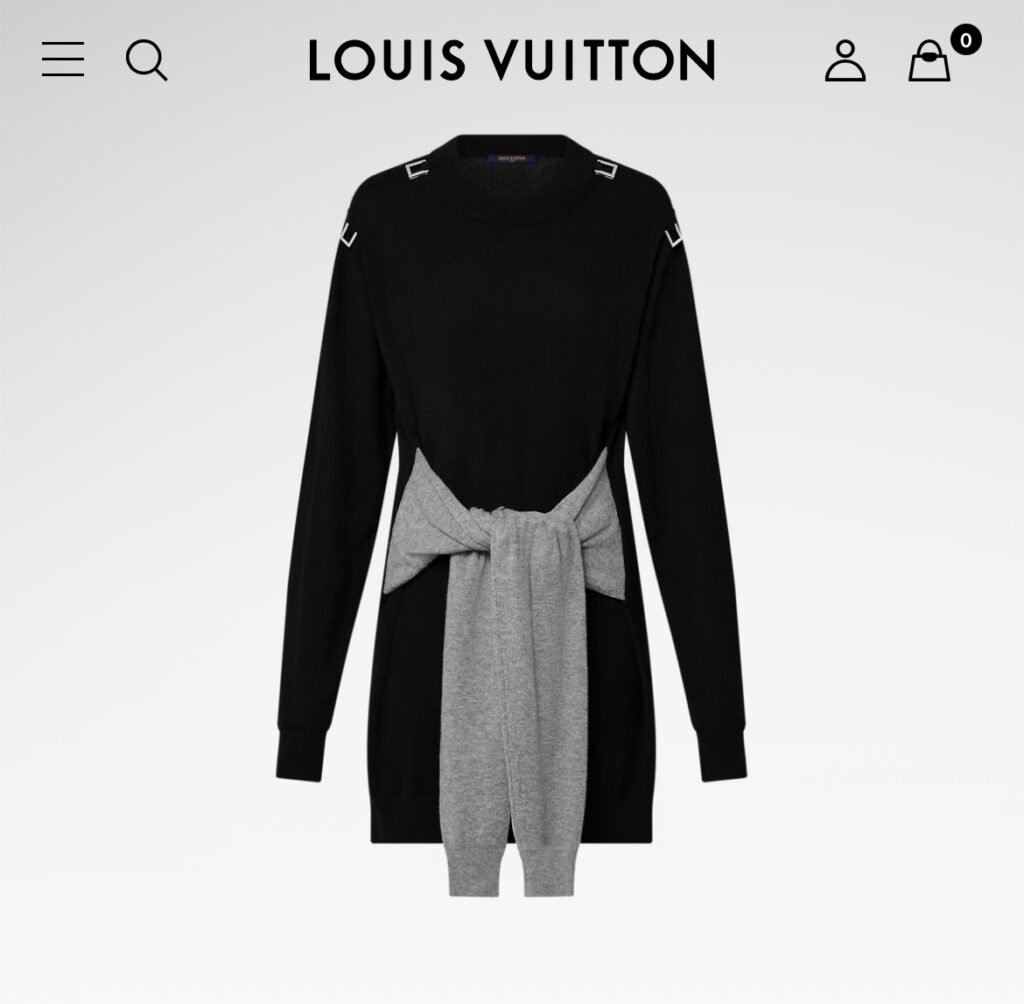Open the search magnifier
This screenshot has width=1024, height=1004.
(x=146, y=60)
